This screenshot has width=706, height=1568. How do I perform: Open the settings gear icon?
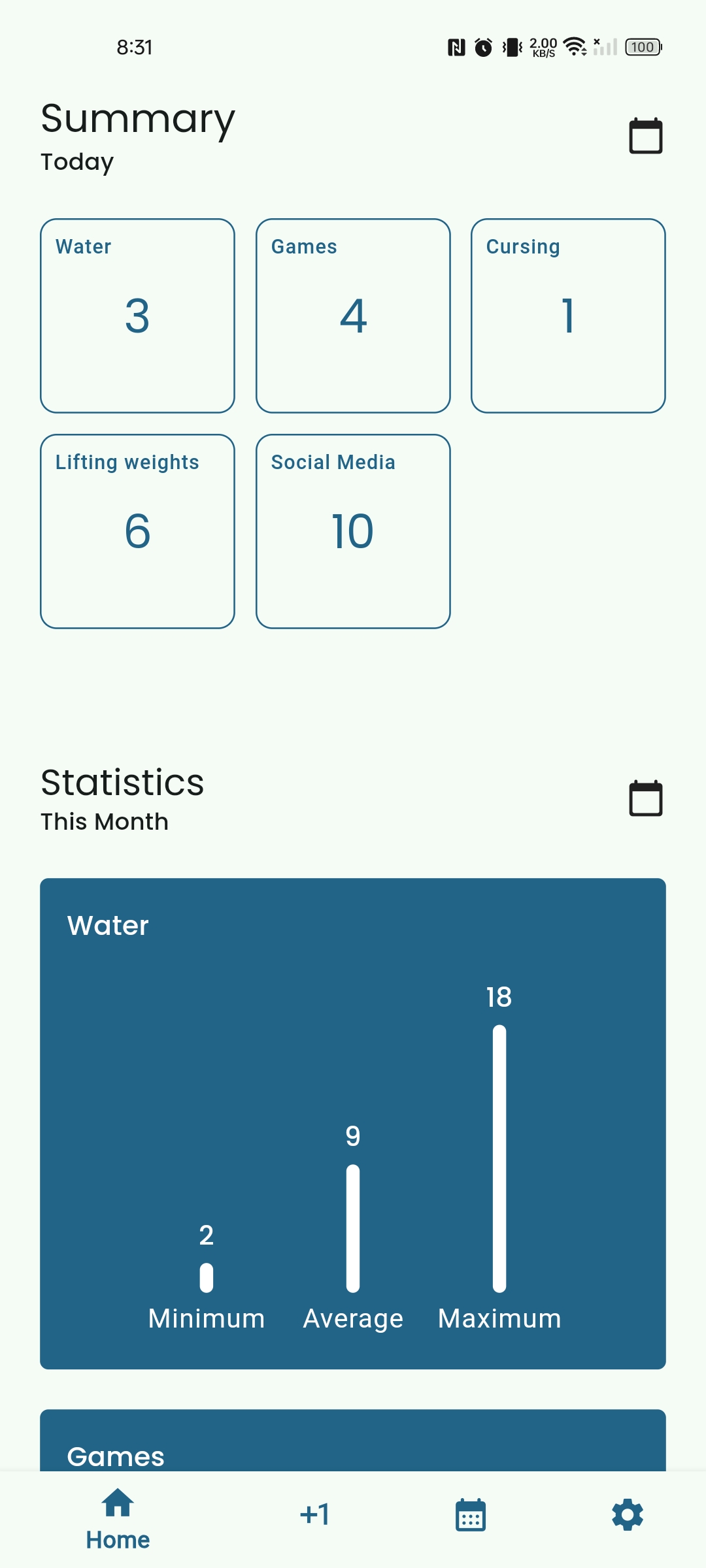[627, 1514]
